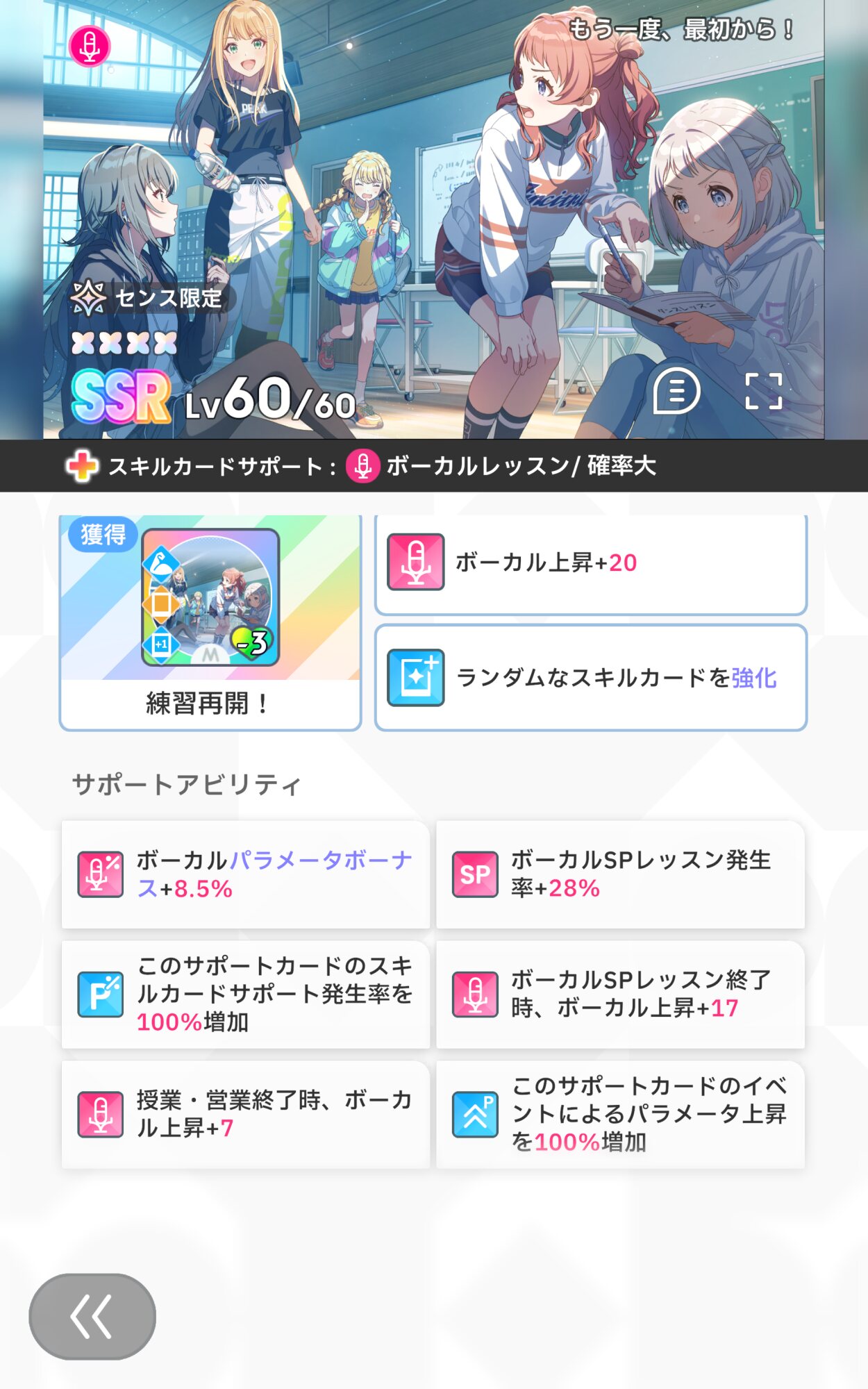
Task: Tap the イベントパラメータ上昇100%増加 ability
Action: 620,1115
